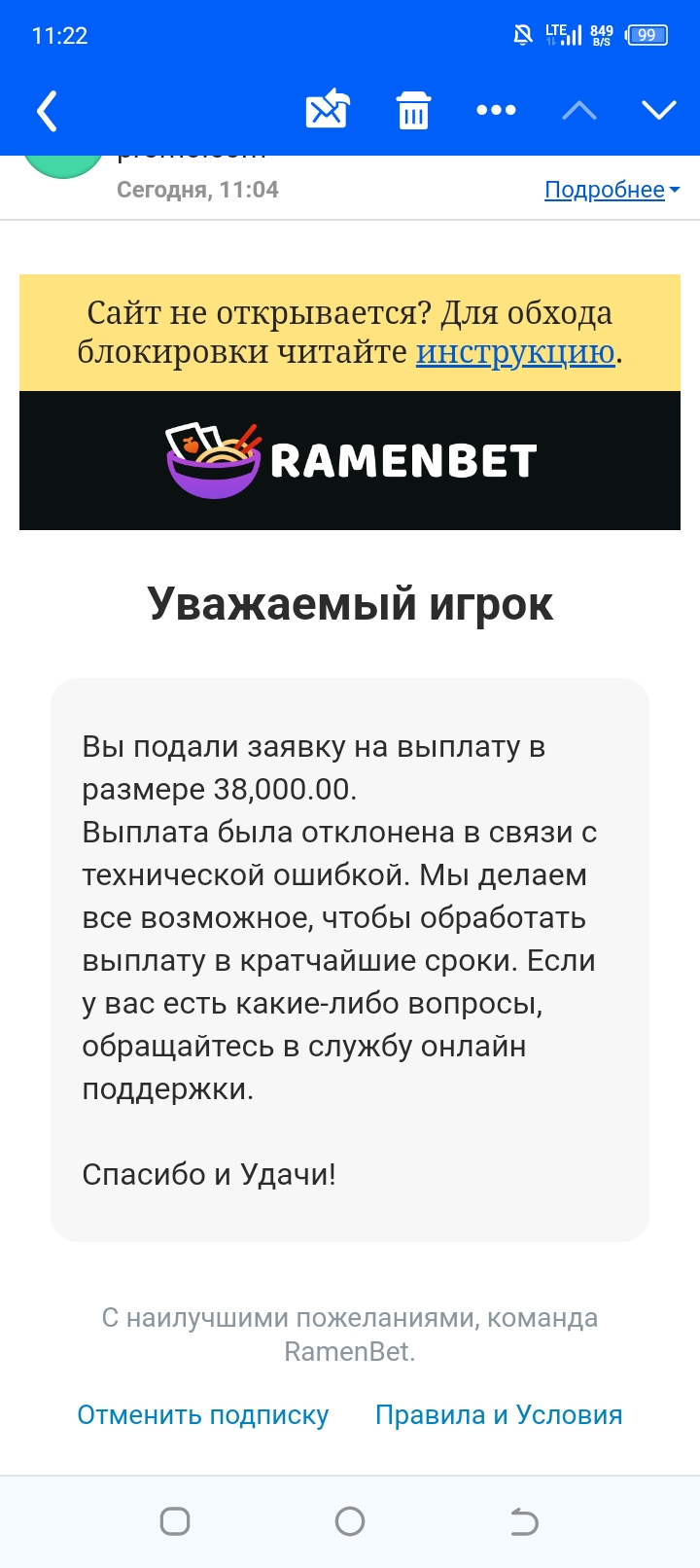Open the инструкцию link for bypassing blocks
Image resolution: width=700 pixels, height=1568 pixels.
pos(515,352)
